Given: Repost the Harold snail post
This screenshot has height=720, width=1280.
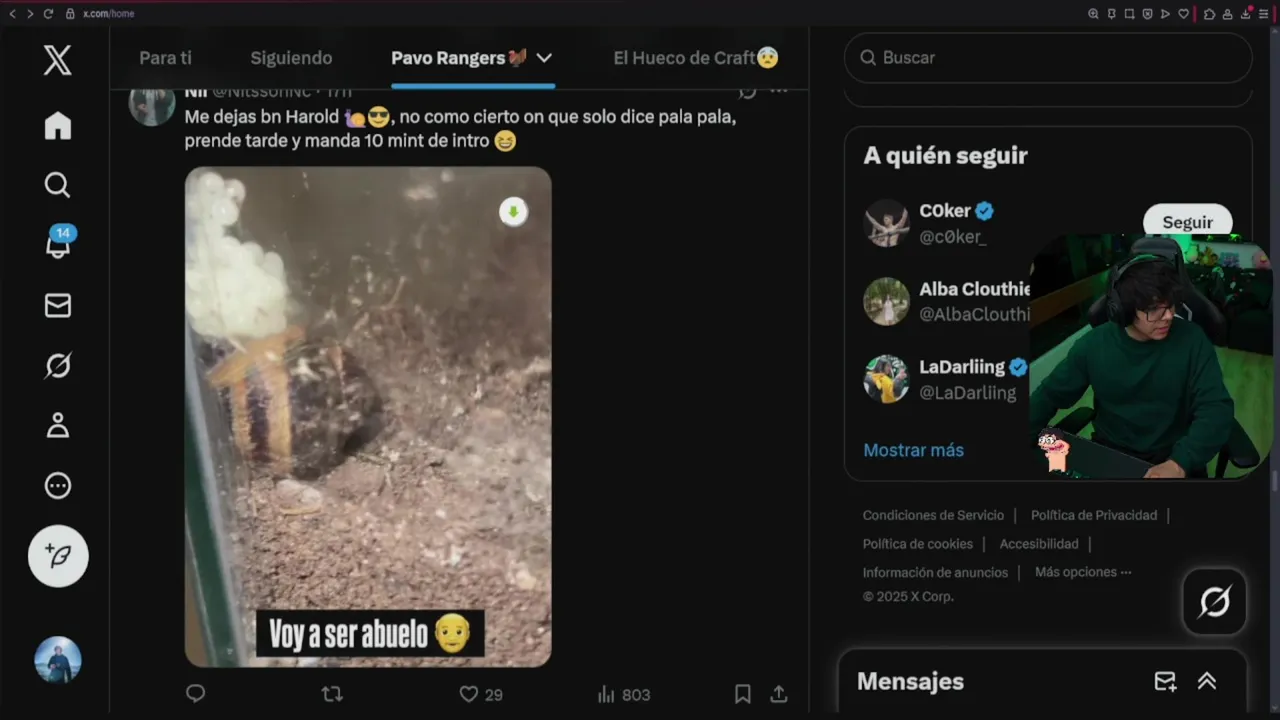Looking at the screenshot, I should coord(332,694).
